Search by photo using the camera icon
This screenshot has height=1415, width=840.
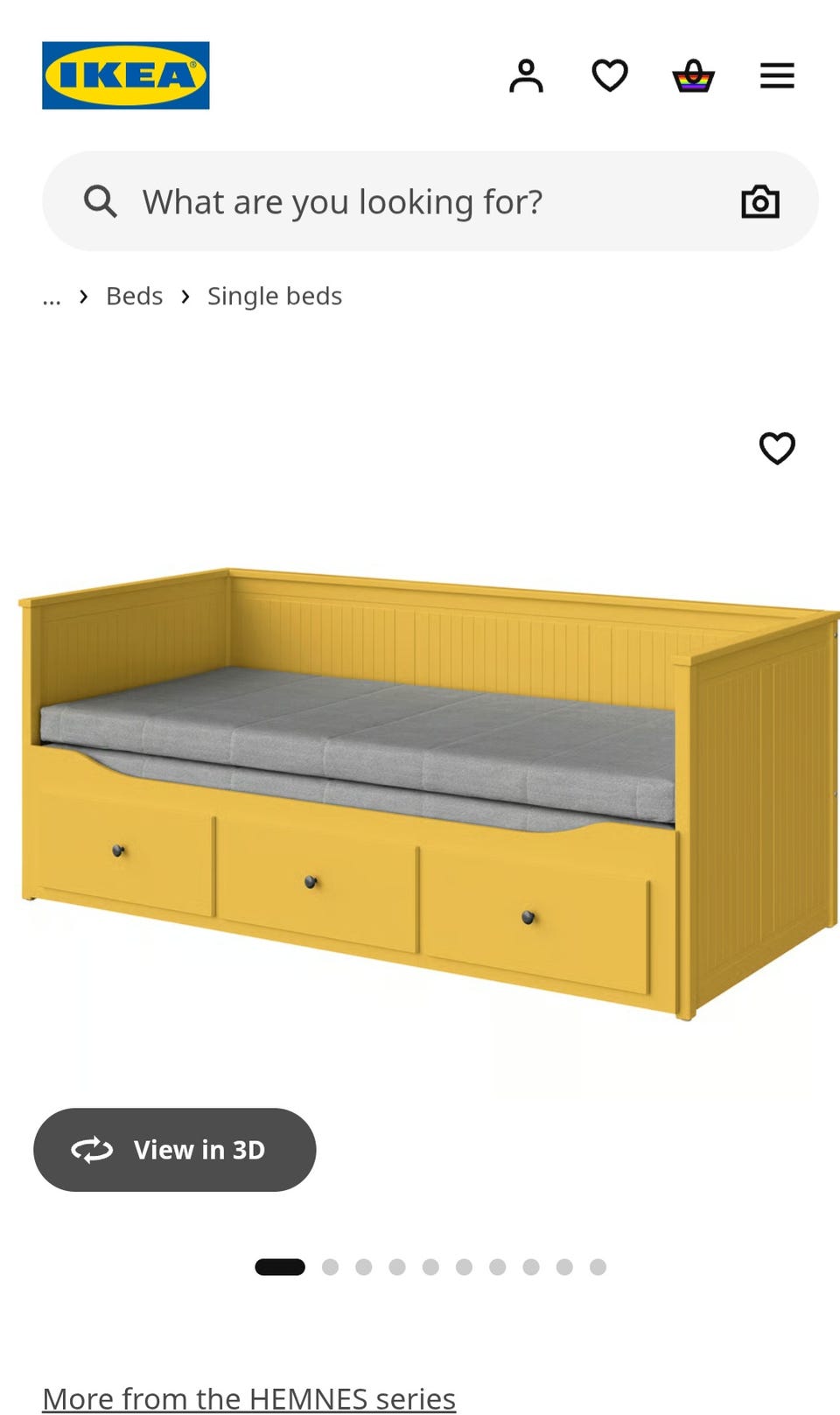(x=760, y=201)
